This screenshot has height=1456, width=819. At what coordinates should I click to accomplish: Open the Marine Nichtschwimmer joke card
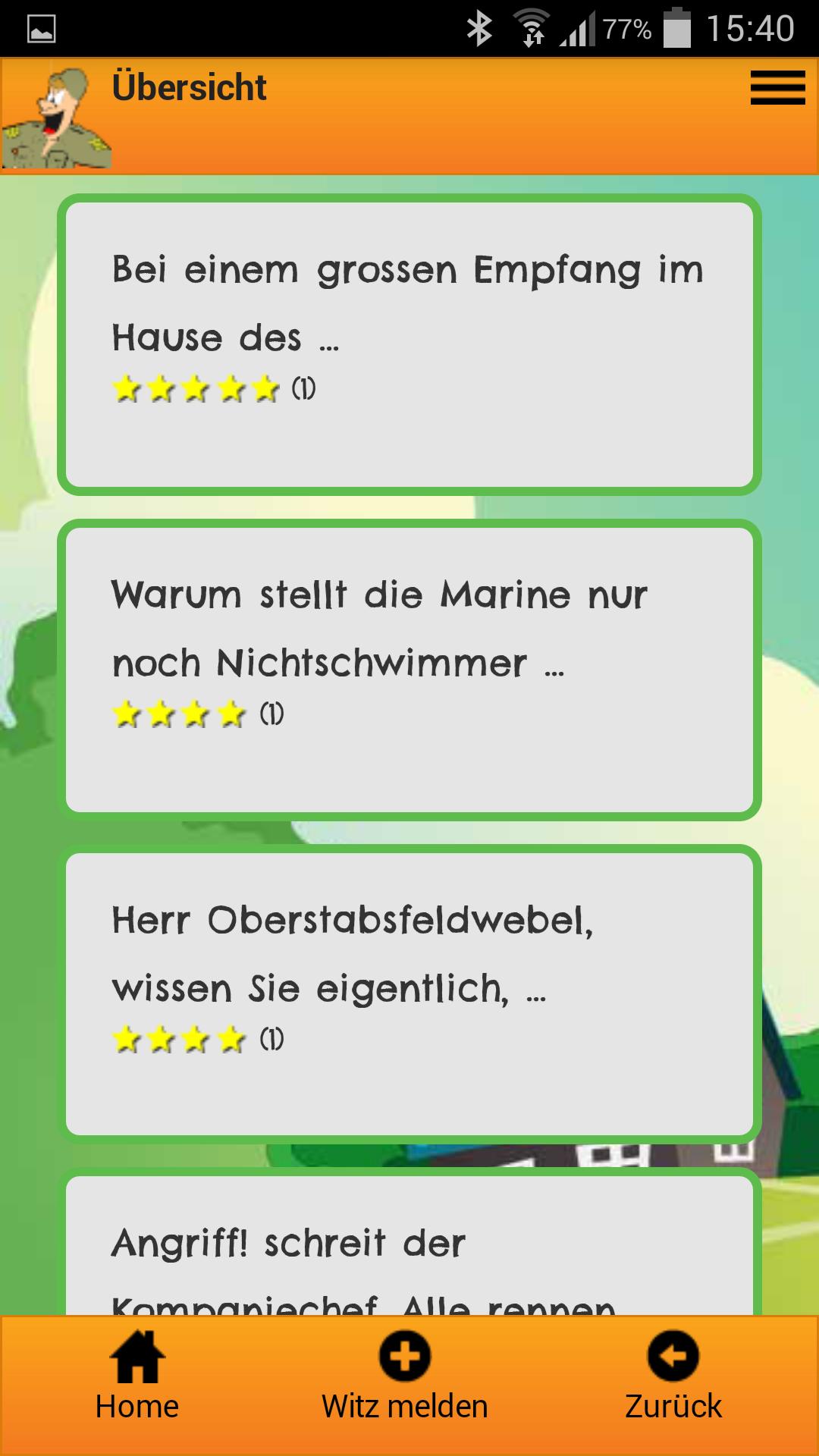(409, 667)
